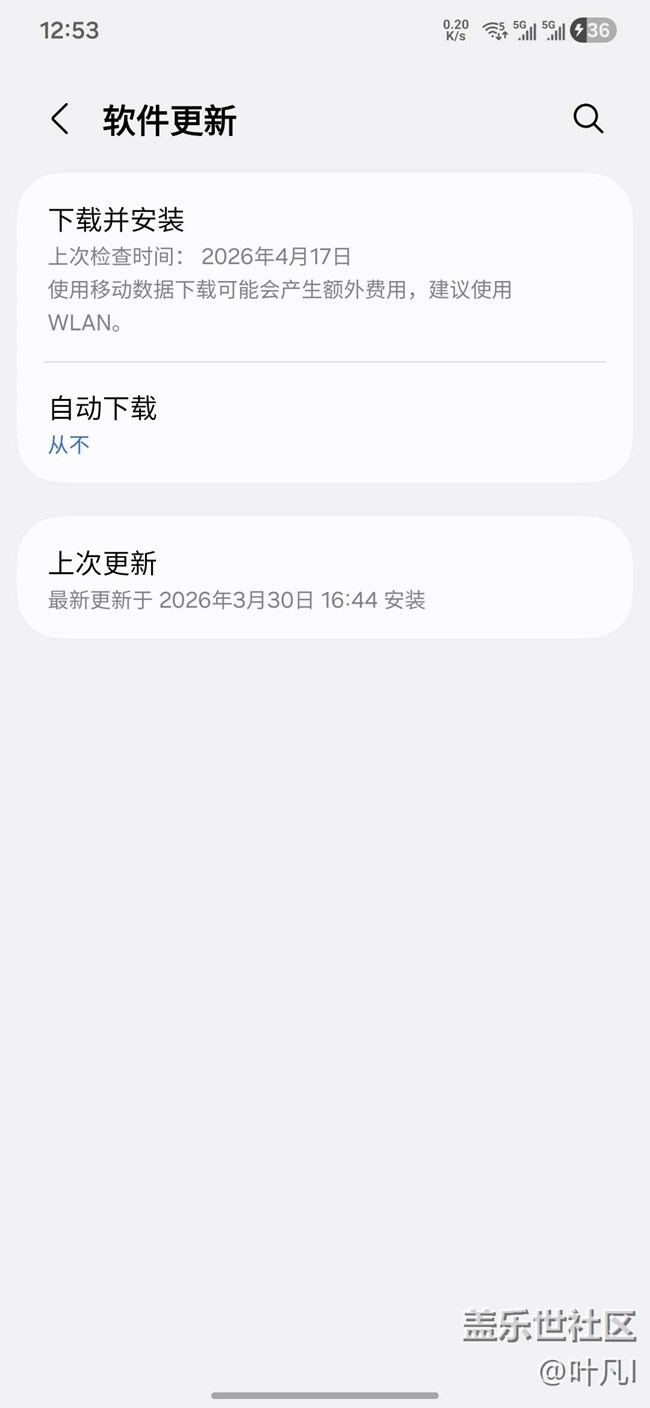
Task: View 上次更新 details
Action: [324, 578]
